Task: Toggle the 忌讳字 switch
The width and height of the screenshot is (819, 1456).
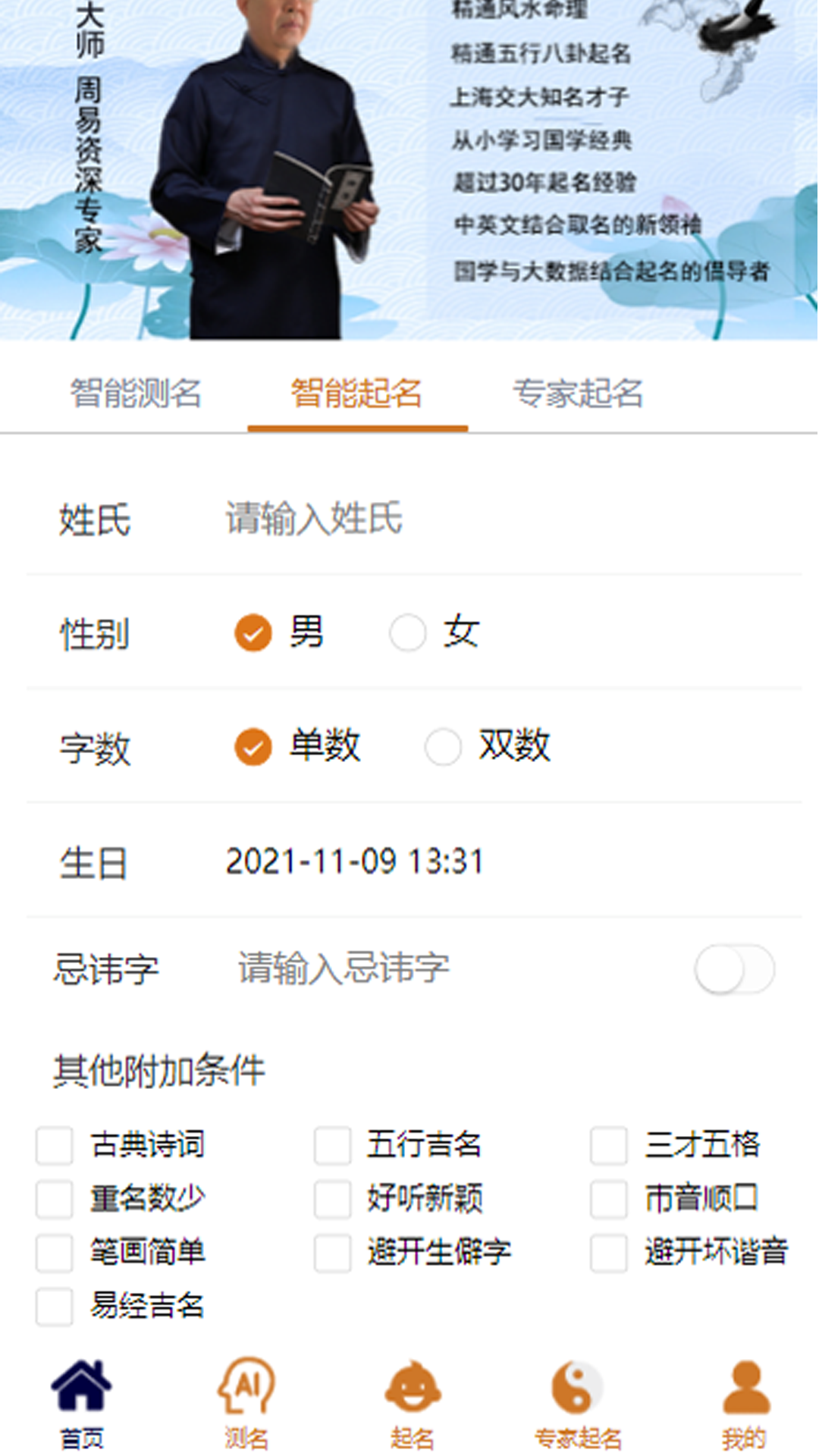Action: 734,969
